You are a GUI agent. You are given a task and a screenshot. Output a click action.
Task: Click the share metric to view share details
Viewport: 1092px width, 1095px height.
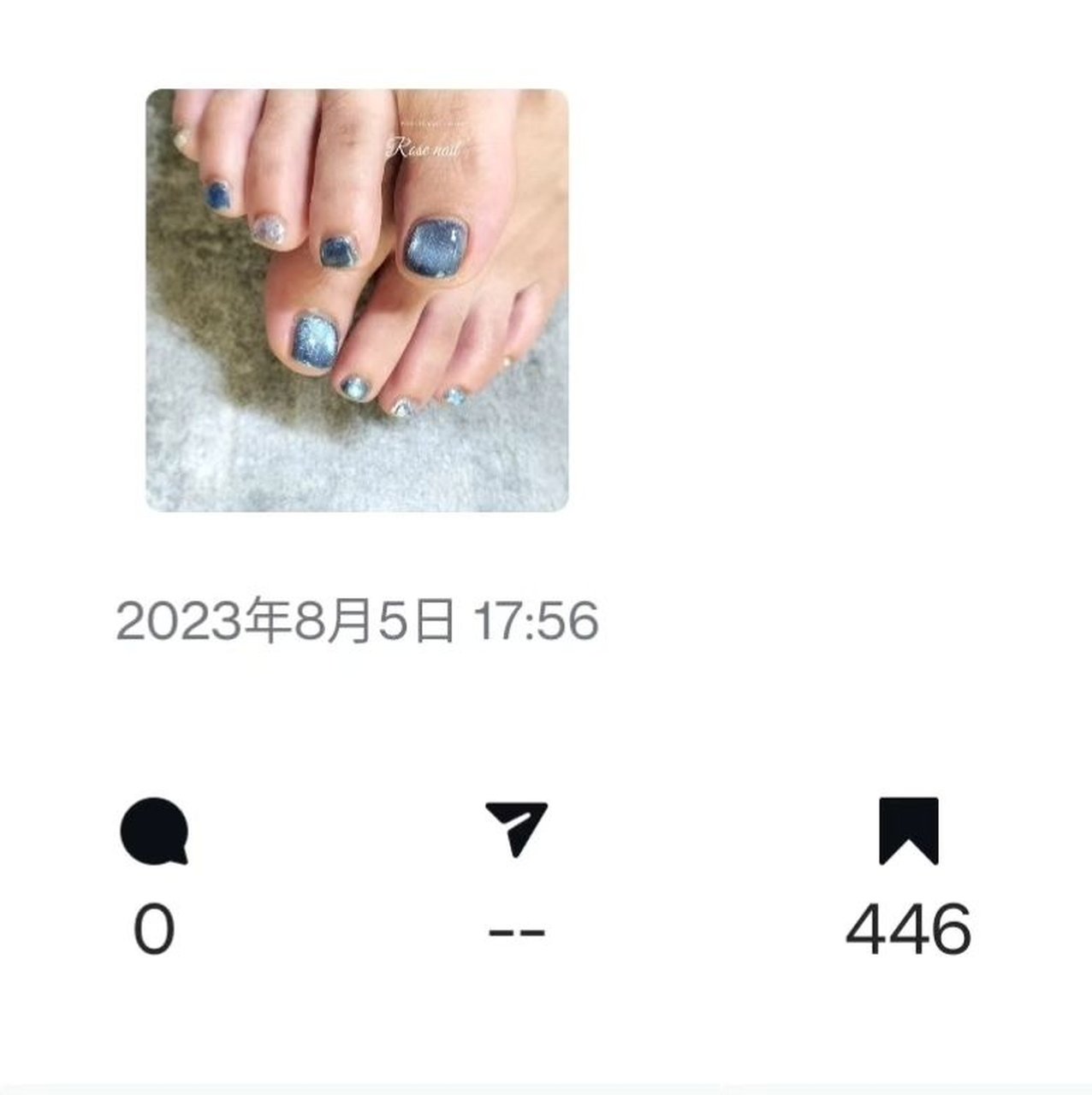tap(519, 873)
